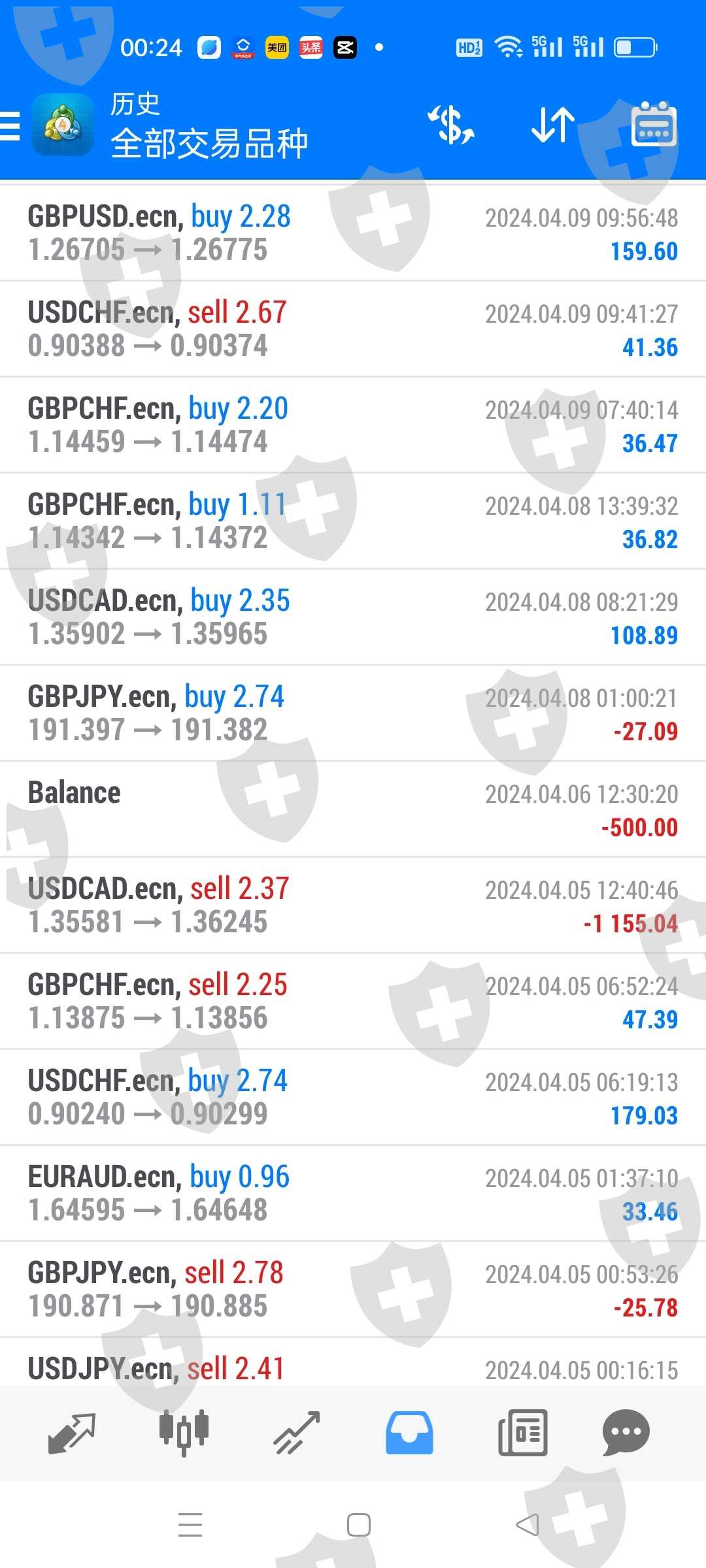Image resolution: width=706 pixels, height=1568 pixels.
Task: Open the side drawer menu
Action: click(10, 125)
